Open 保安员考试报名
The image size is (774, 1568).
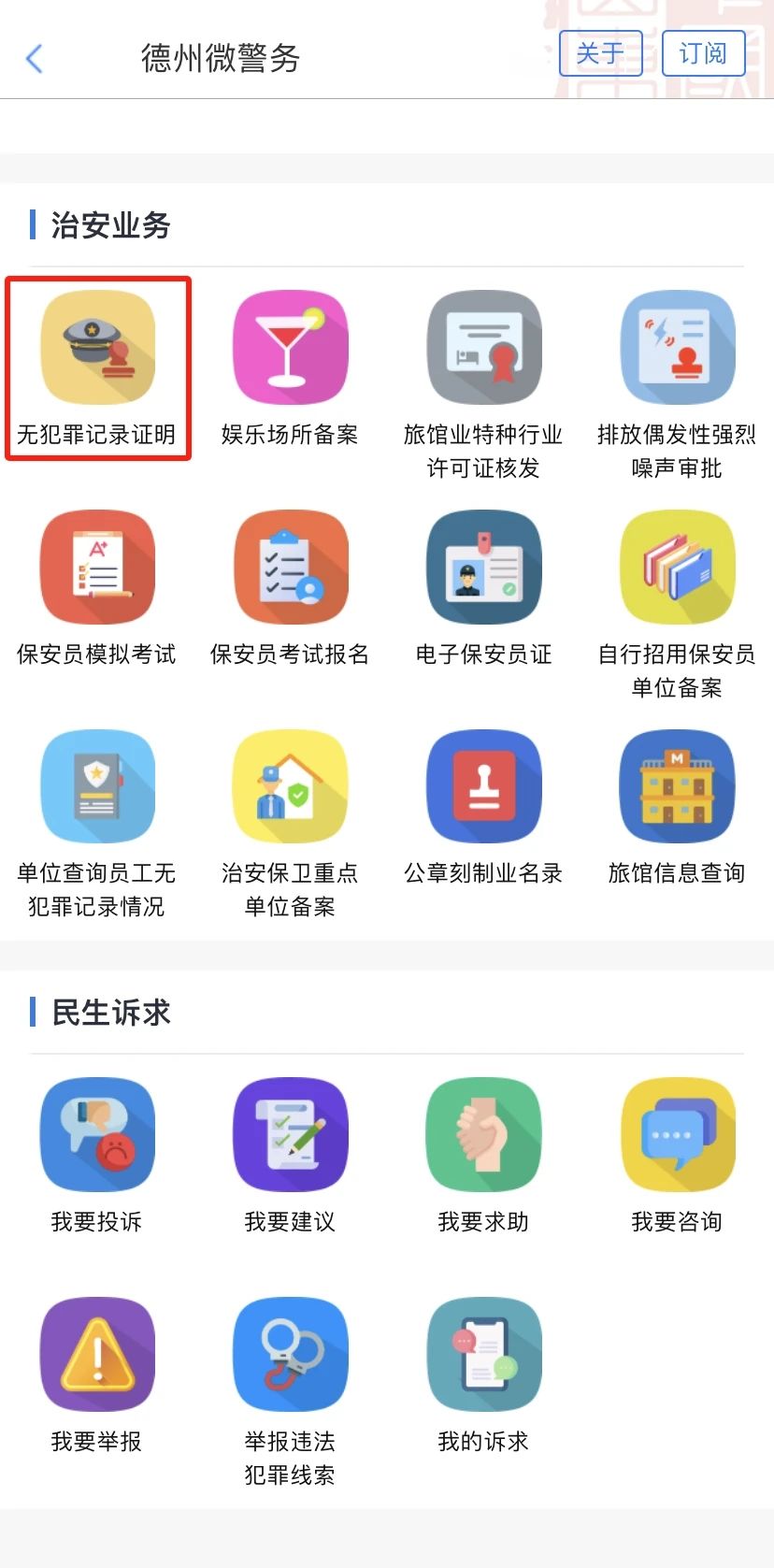[290, 588]
